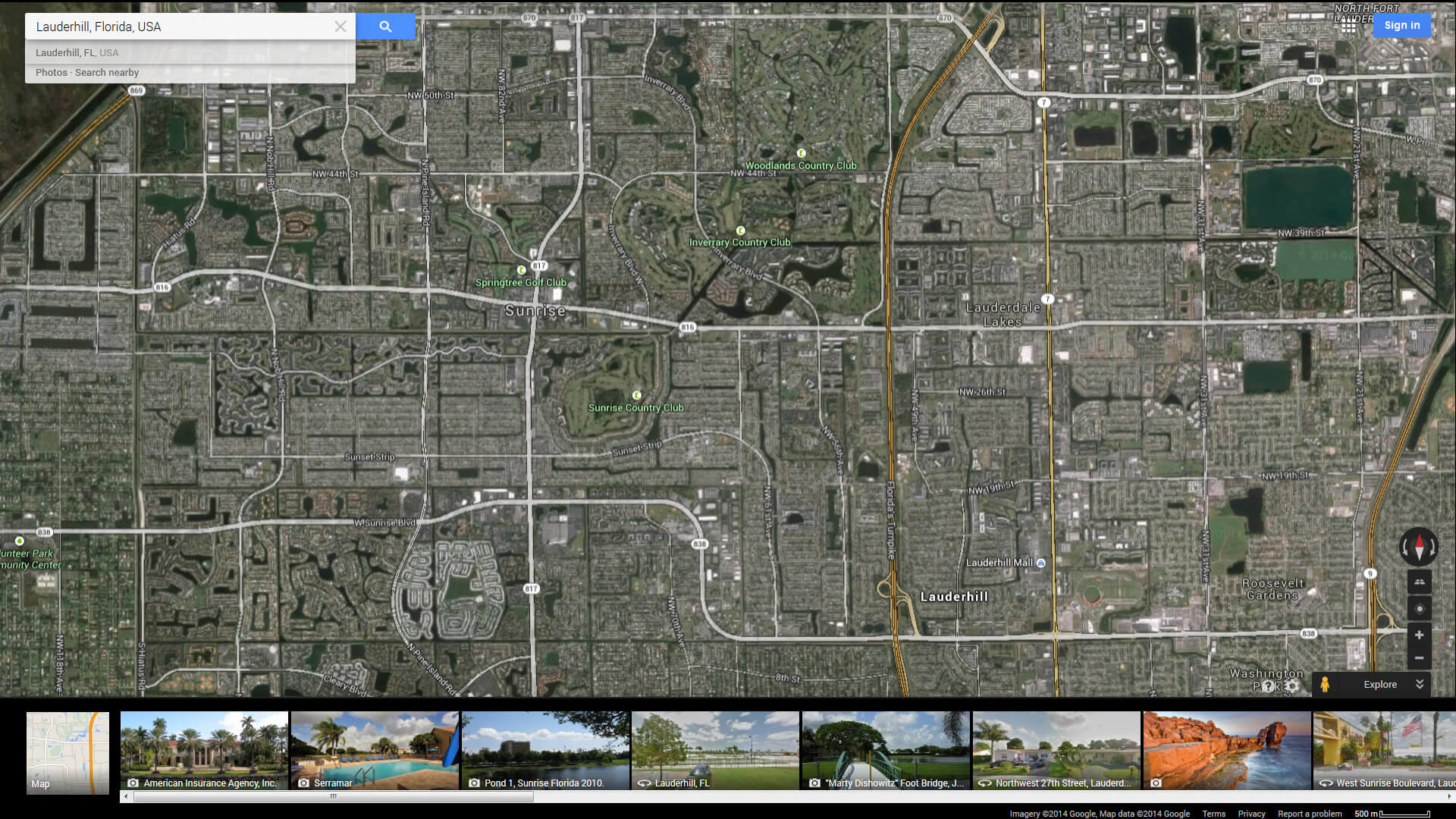1456x819 pixels.
Task: Zoom out of the map
Action: [x=1419, y=658]
